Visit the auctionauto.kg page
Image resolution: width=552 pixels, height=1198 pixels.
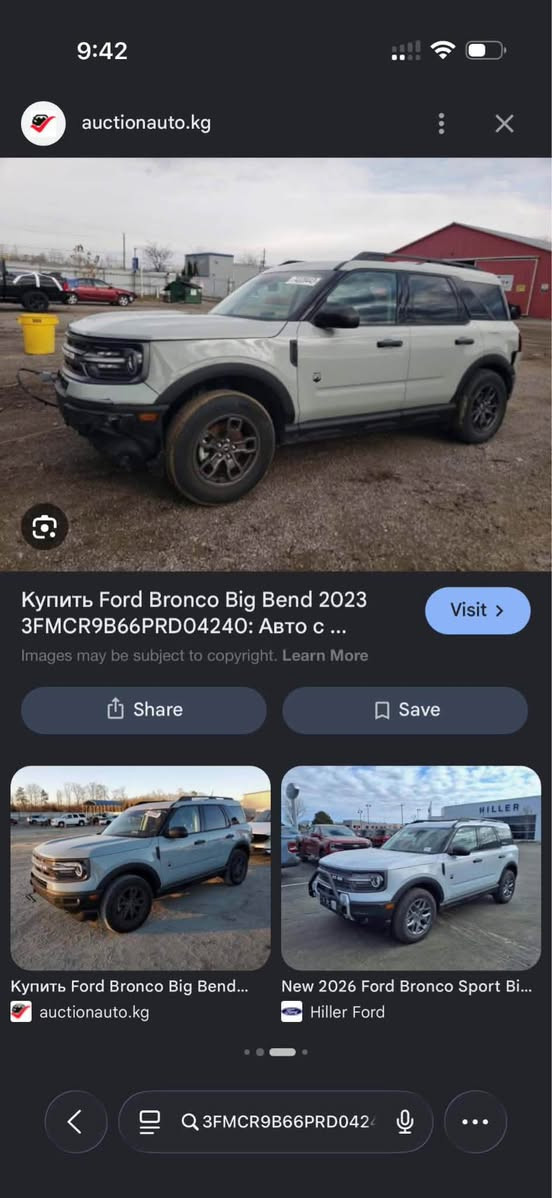pos(478,610)
